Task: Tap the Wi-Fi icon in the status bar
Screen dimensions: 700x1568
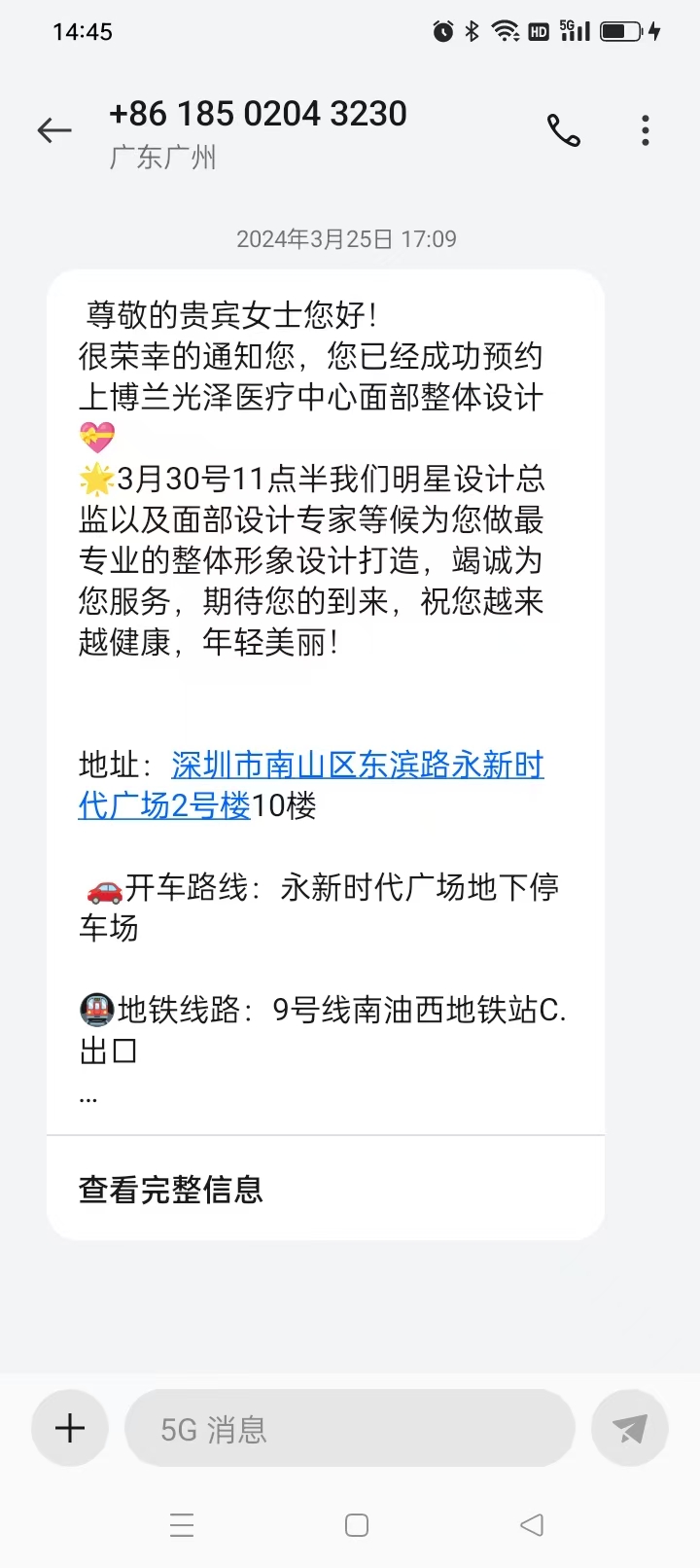Action: click(505, 30)
